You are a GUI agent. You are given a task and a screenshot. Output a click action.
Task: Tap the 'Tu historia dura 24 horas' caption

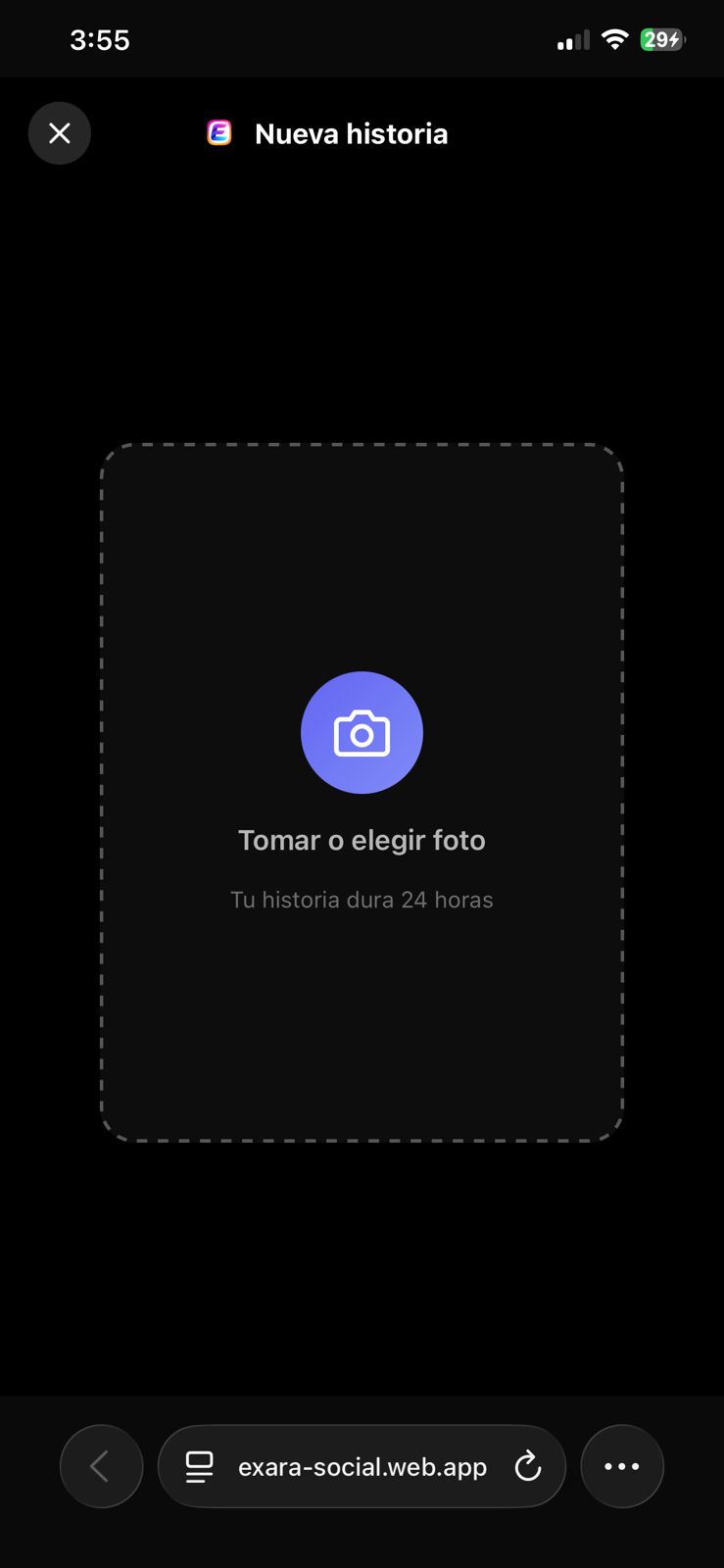tap(362, 899)
